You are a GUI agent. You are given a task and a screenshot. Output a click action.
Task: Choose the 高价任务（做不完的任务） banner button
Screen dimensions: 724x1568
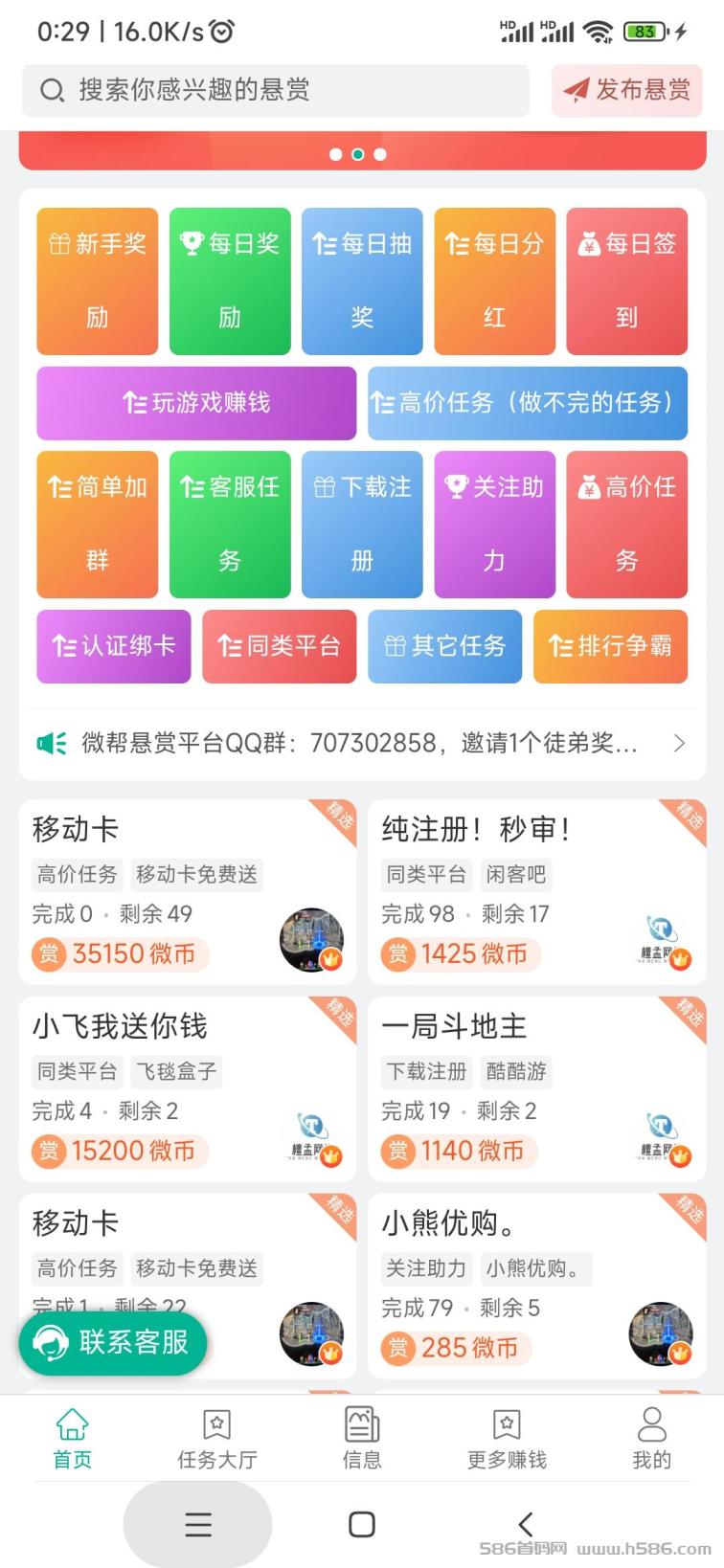click(528, 403)
